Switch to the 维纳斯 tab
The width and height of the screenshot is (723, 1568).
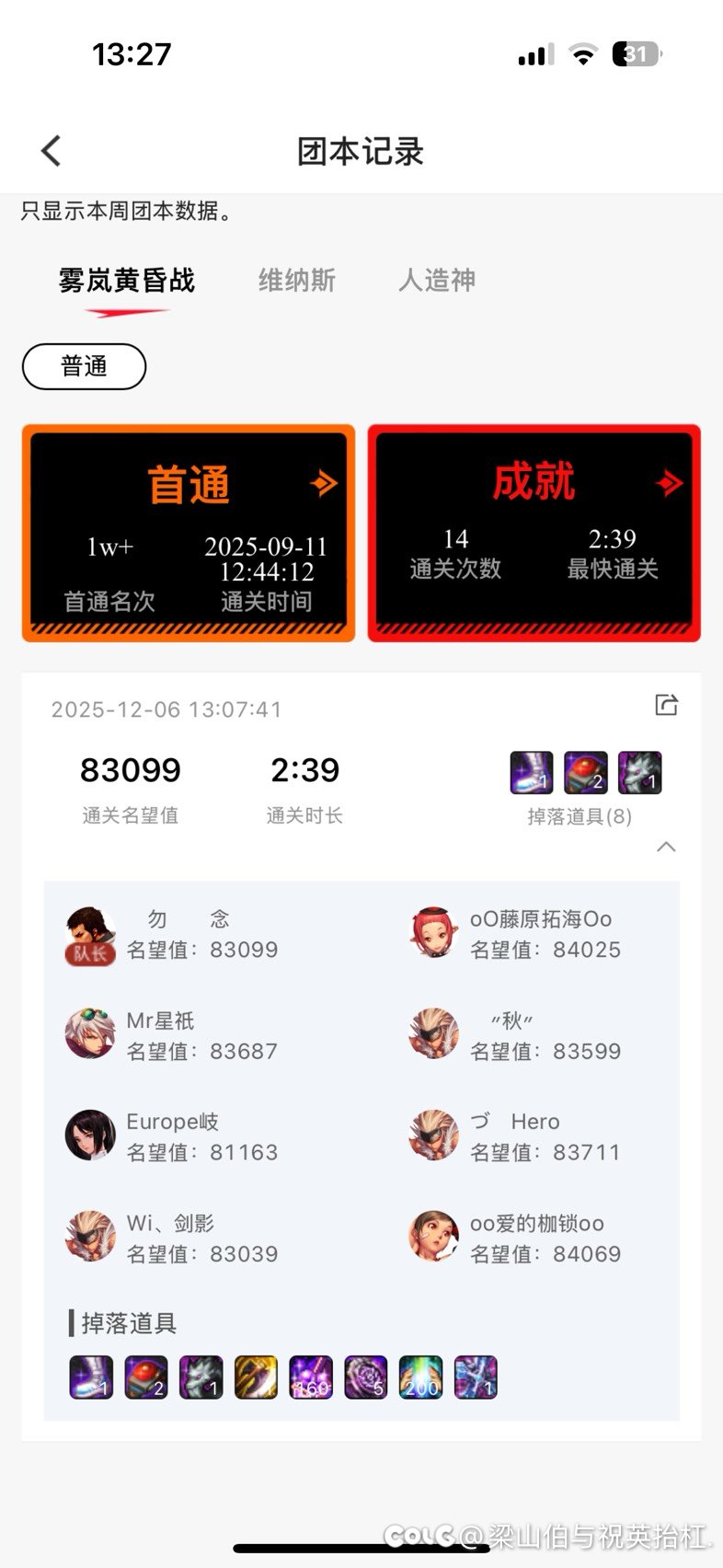pos(296,280)
